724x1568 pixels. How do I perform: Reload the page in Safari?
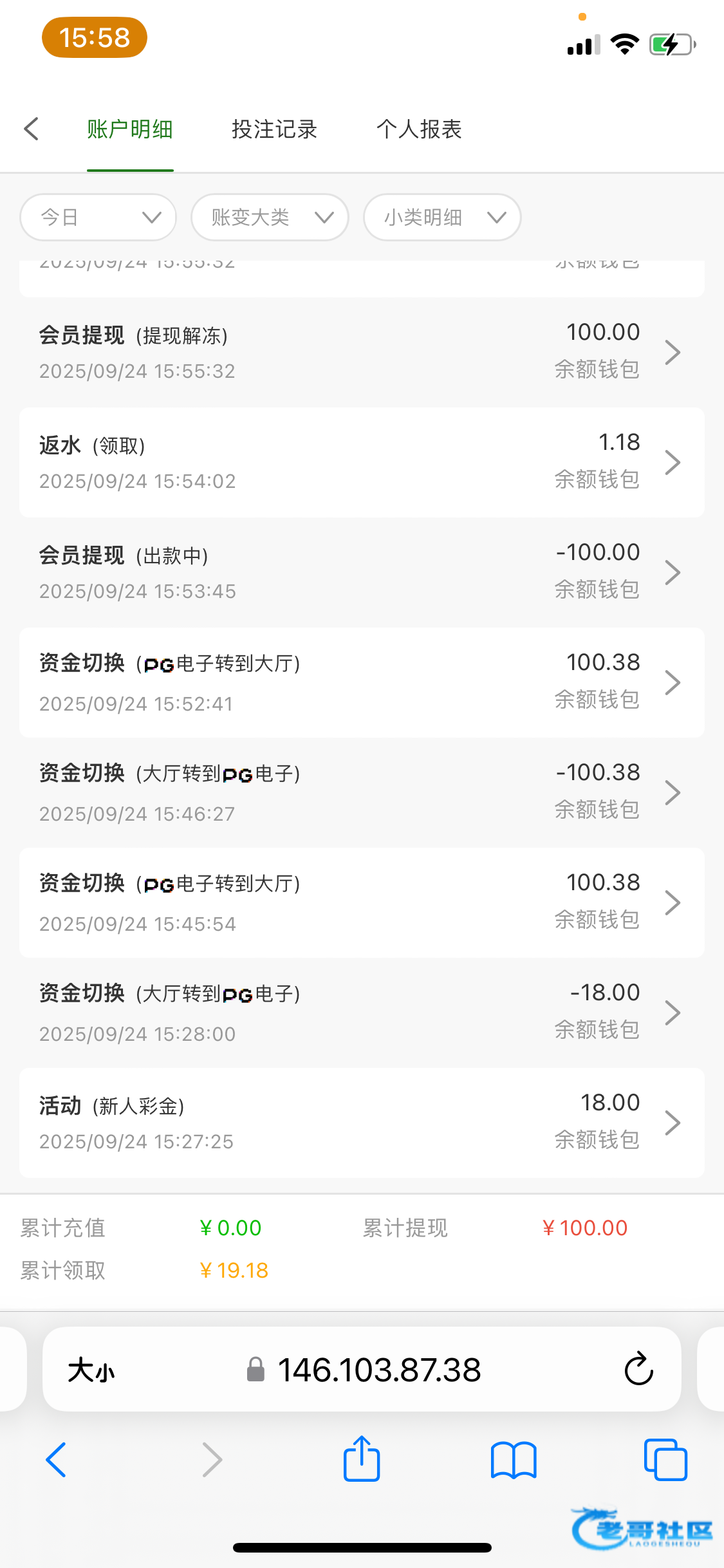(639, 1368)
